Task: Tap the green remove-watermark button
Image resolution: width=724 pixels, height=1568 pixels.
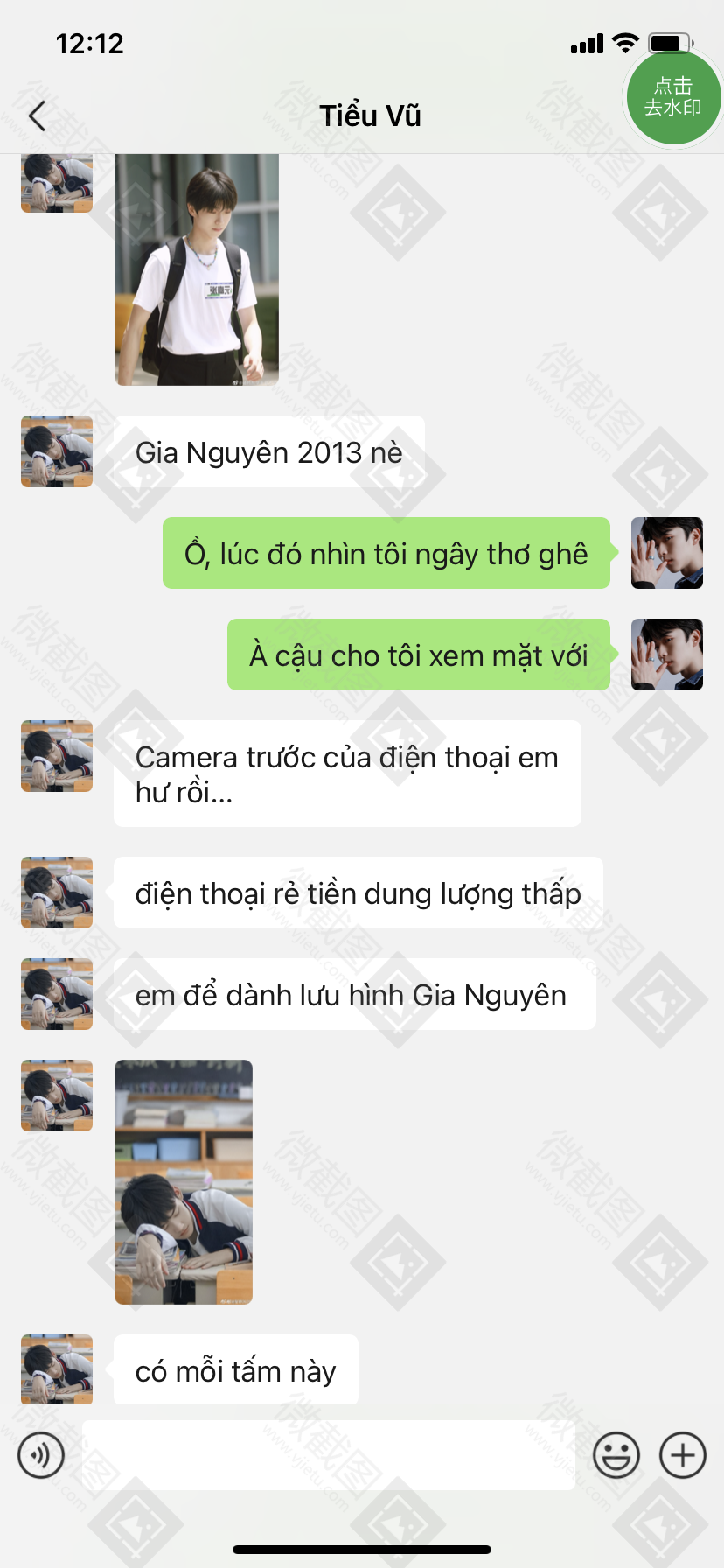Action: [672, 97]
